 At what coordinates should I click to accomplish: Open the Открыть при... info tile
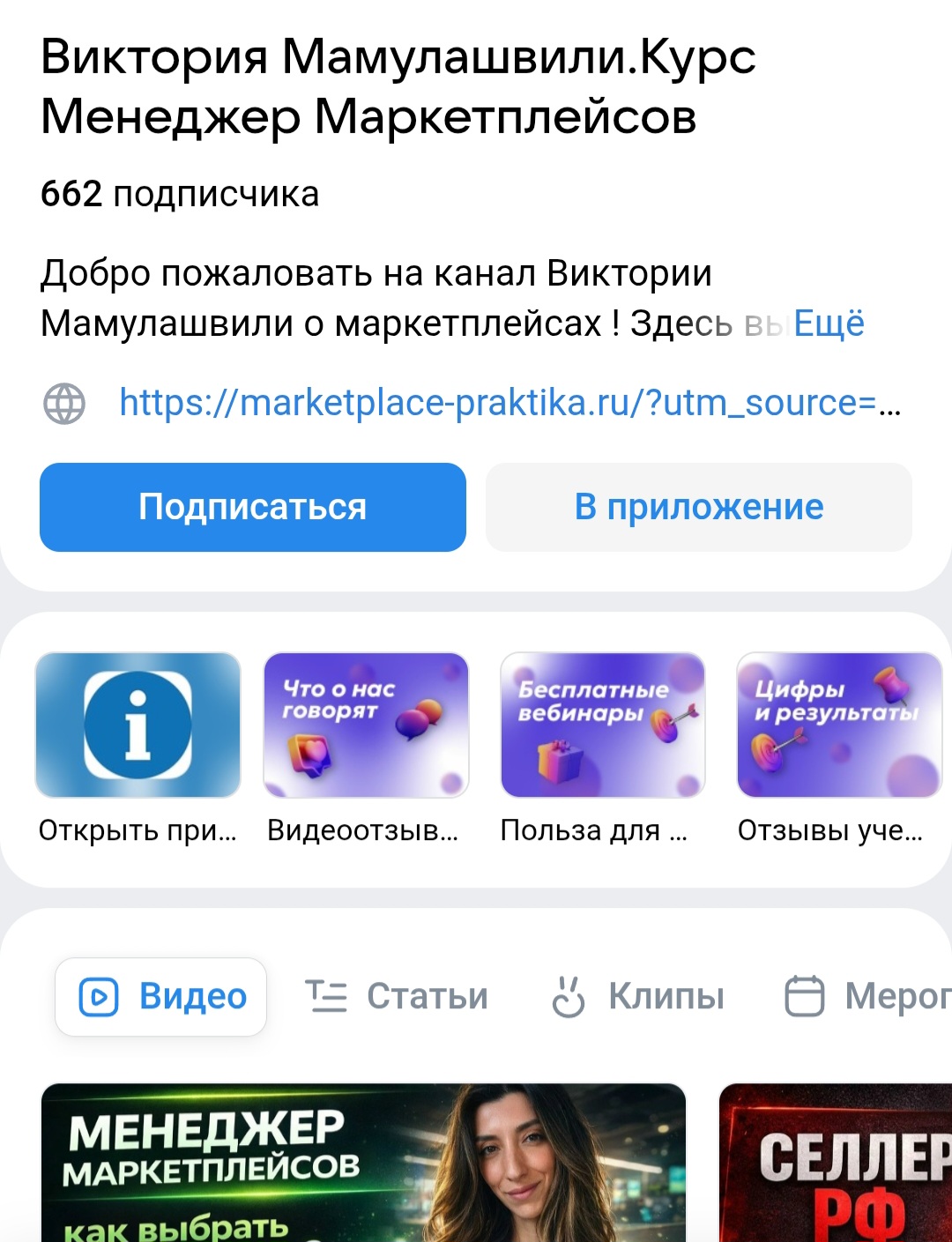click(x=138, y=725)
